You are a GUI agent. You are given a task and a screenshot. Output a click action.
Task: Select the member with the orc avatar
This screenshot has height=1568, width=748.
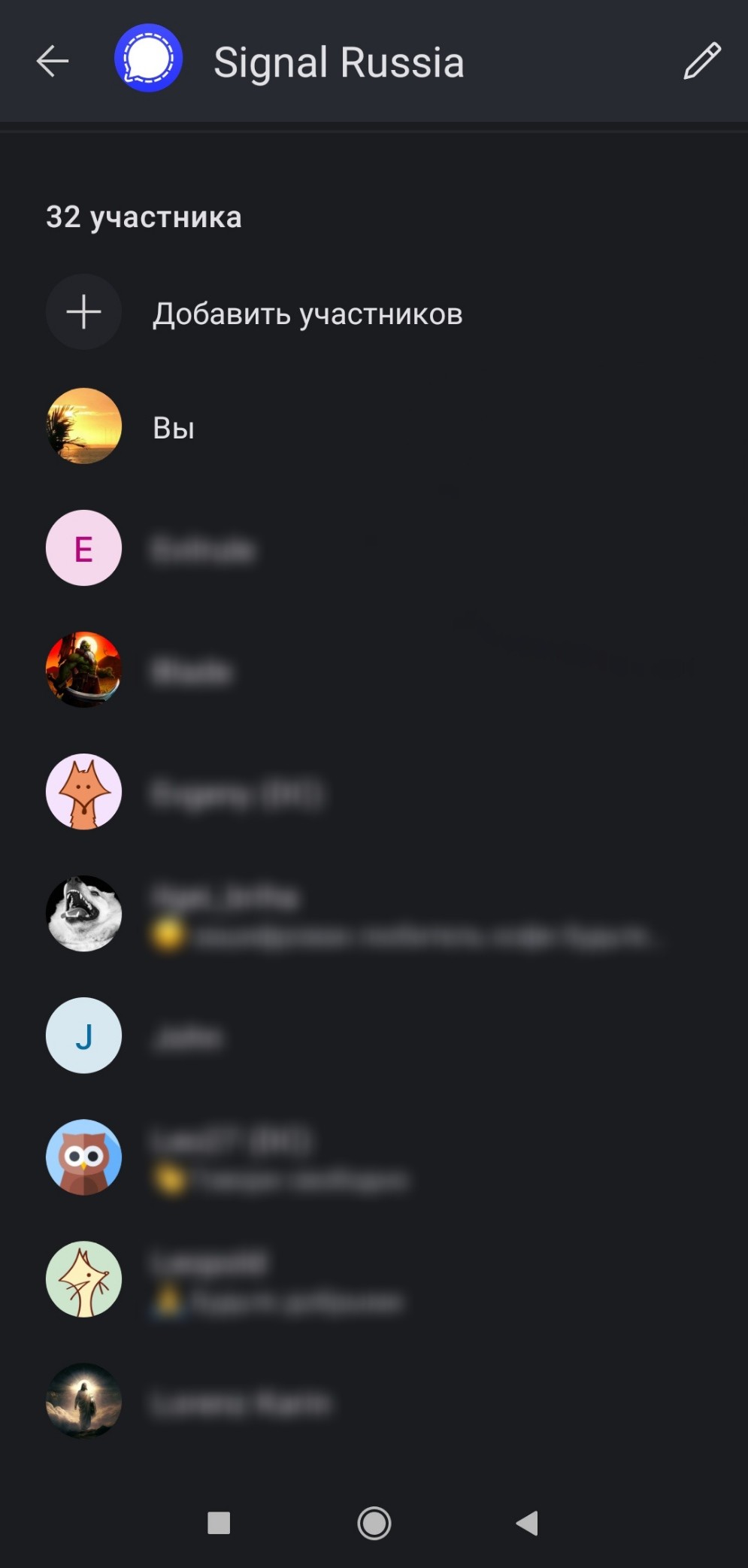click(374, 670)
